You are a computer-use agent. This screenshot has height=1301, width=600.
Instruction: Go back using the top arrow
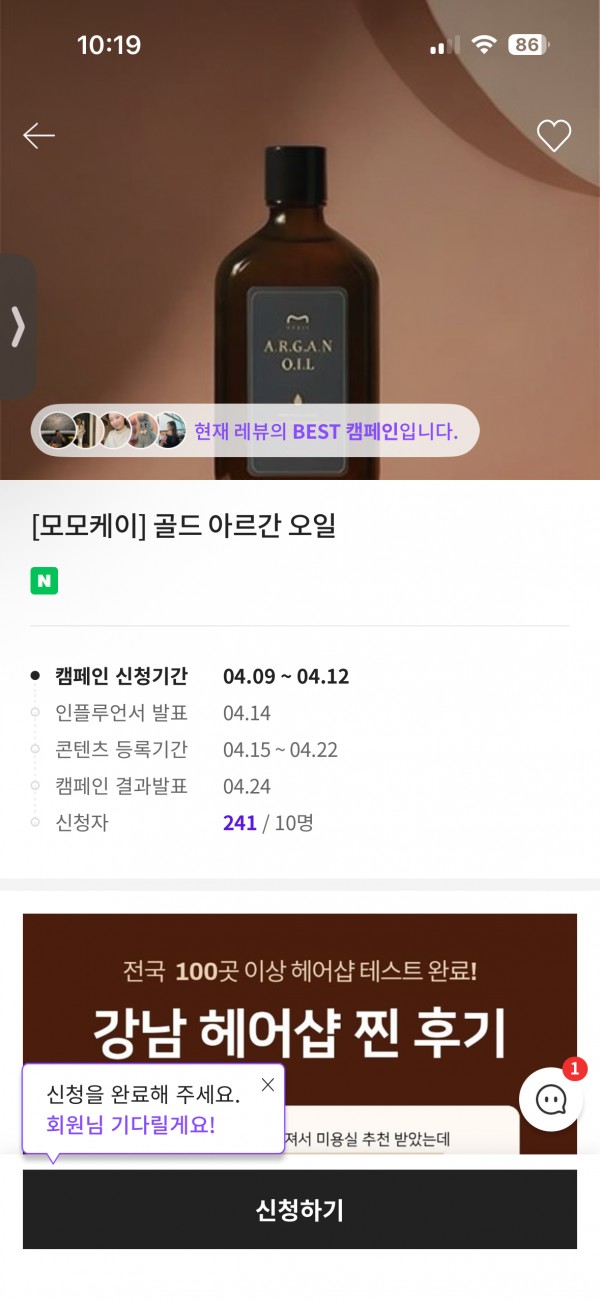tap(39, 136)
